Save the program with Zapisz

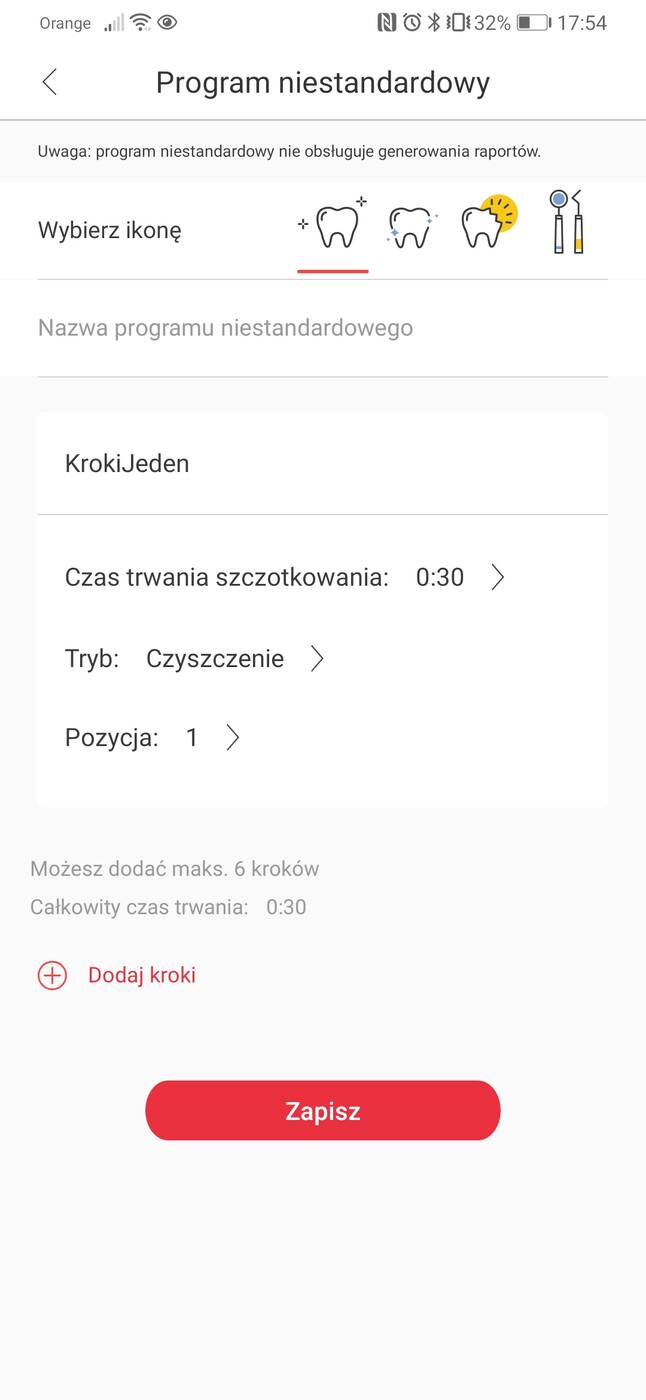point(322,1111)
